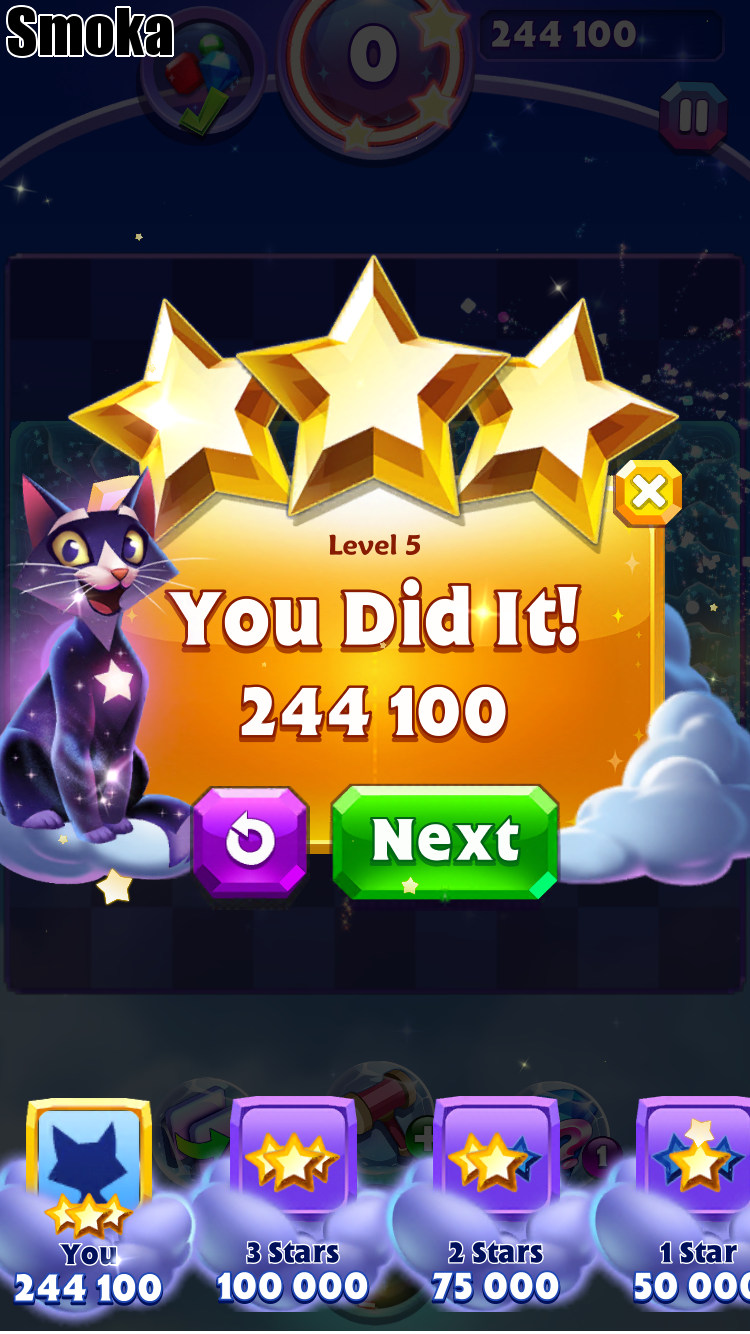750x1334 pixels.
Task: Close the You Did It dialog
Action: tap(648, 492)
